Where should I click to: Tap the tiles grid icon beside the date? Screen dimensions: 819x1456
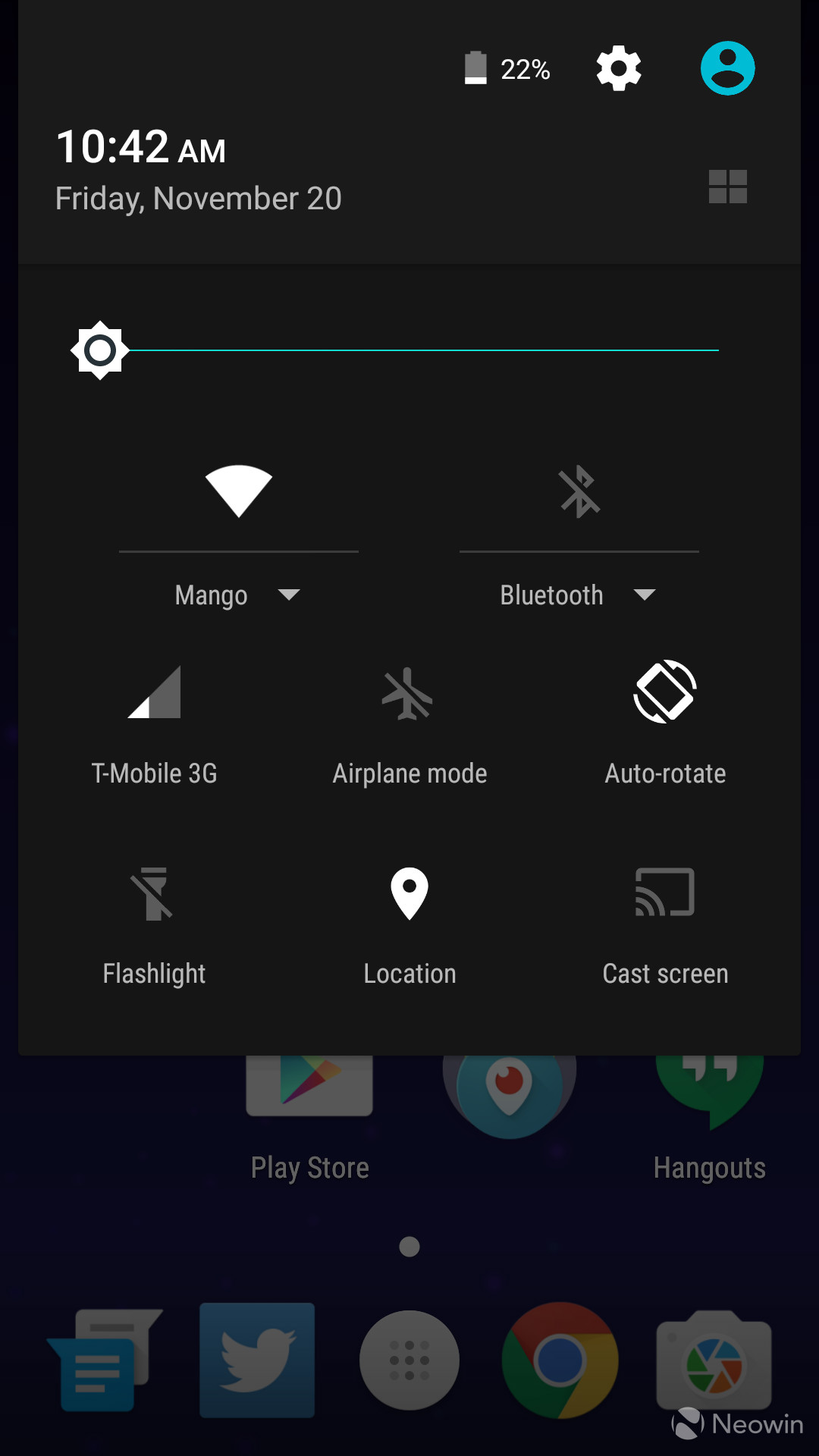(x=727, y=187)
